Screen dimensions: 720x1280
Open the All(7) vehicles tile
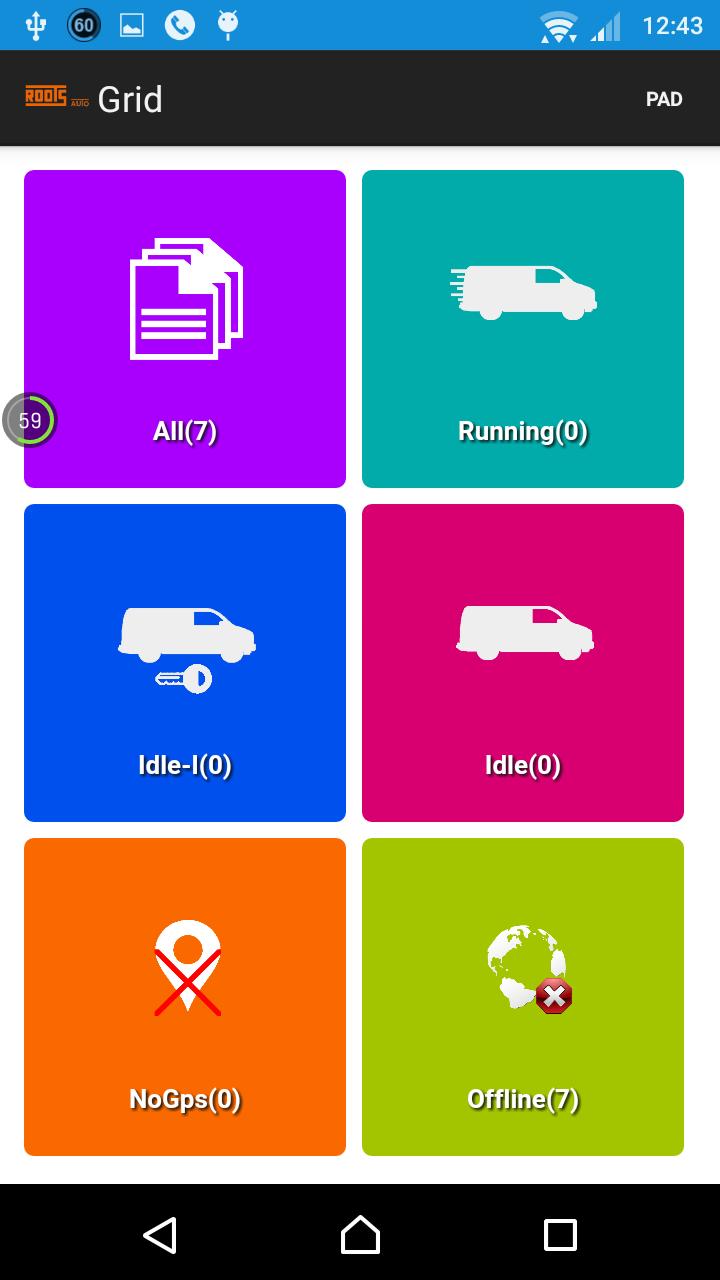[185, 329]
